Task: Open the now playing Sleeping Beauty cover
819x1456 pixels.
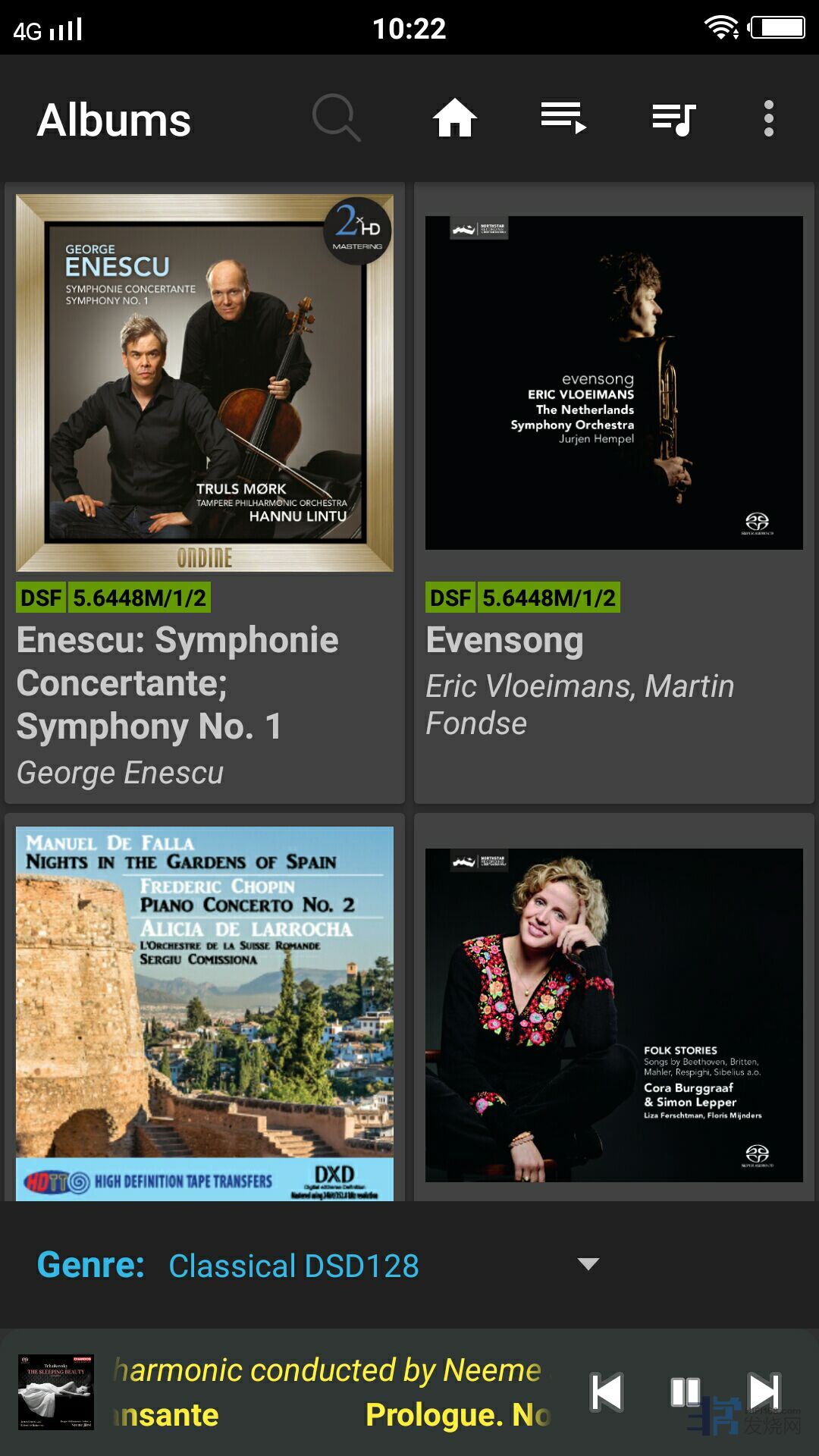Action: (56, 1392)
